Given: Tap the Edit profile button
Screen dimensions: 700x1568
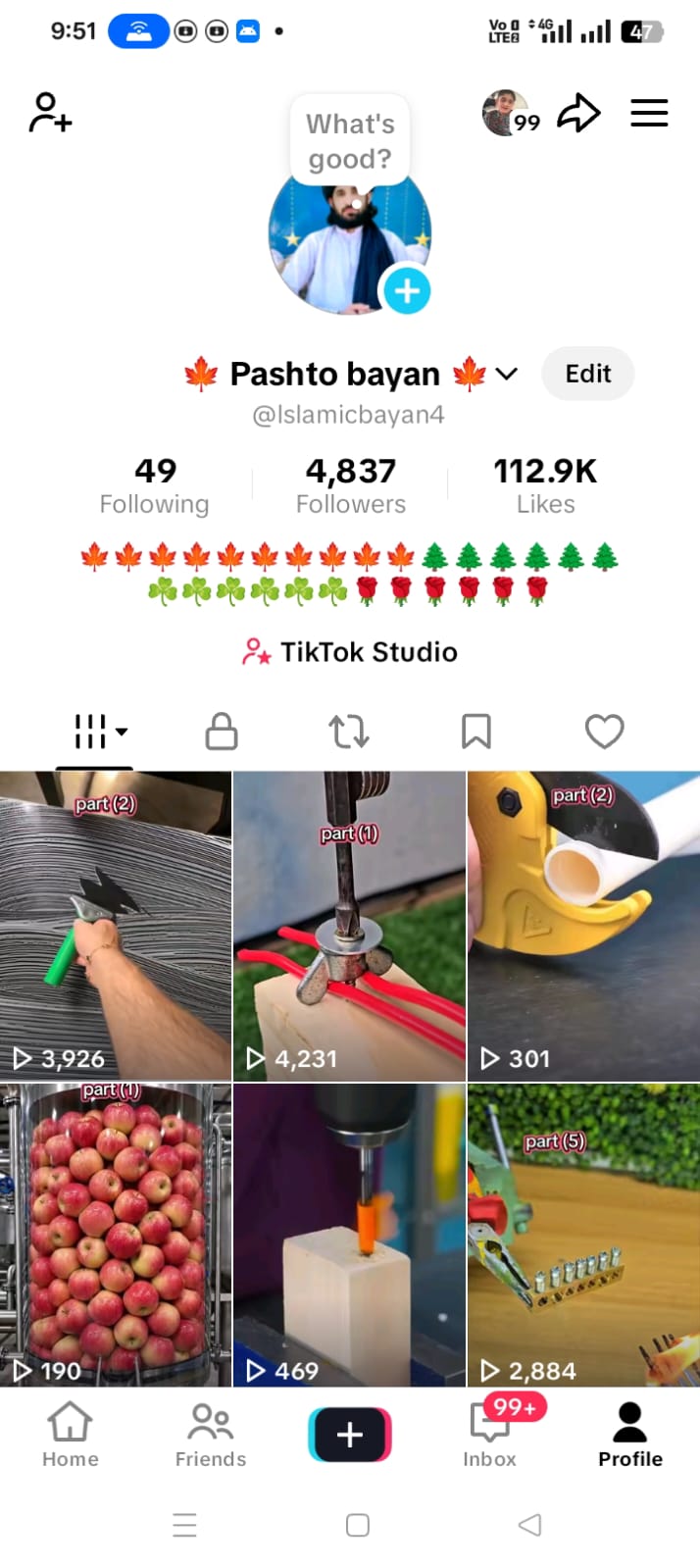Looking at the screenshot, I should coord(587,374).
